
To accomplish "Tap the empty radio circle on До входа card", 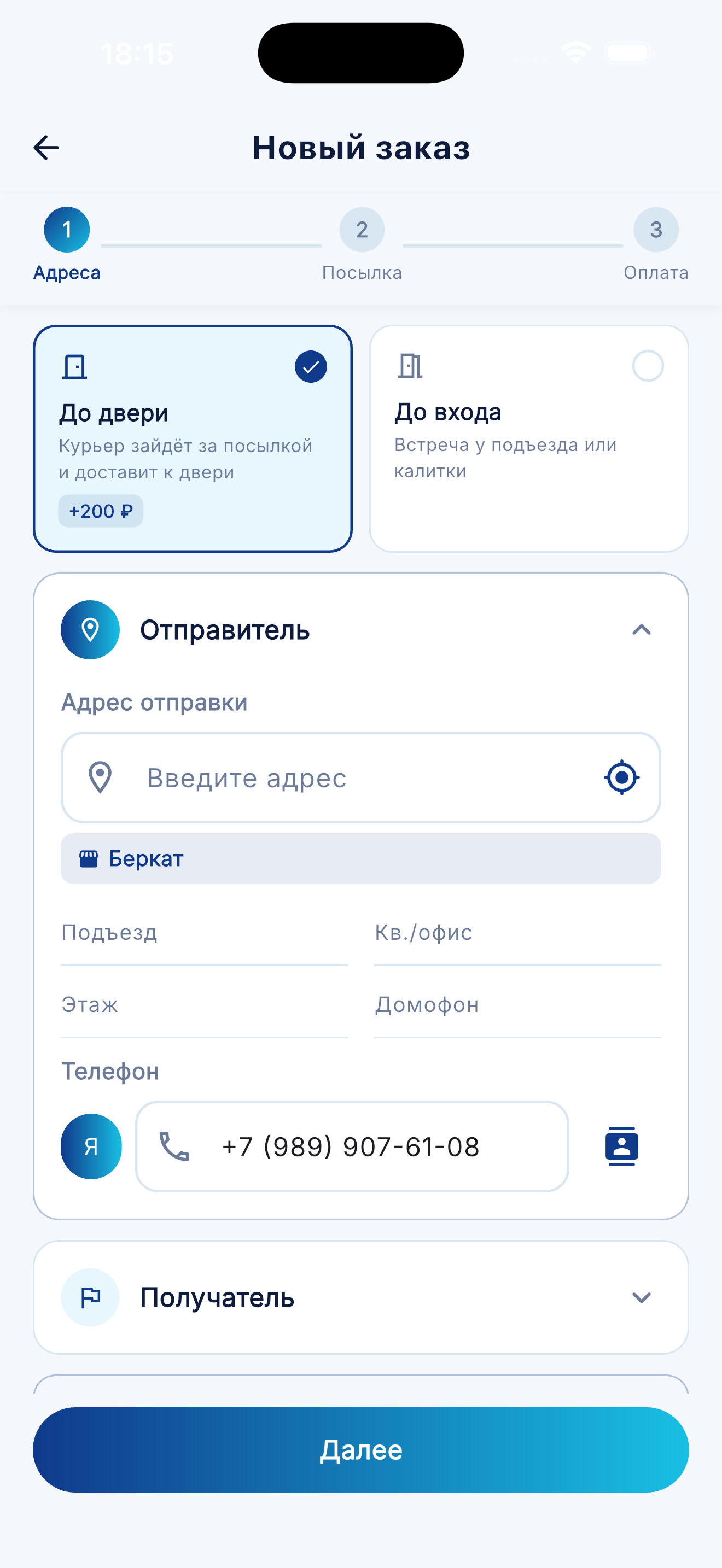I will (x=647, y=366).
